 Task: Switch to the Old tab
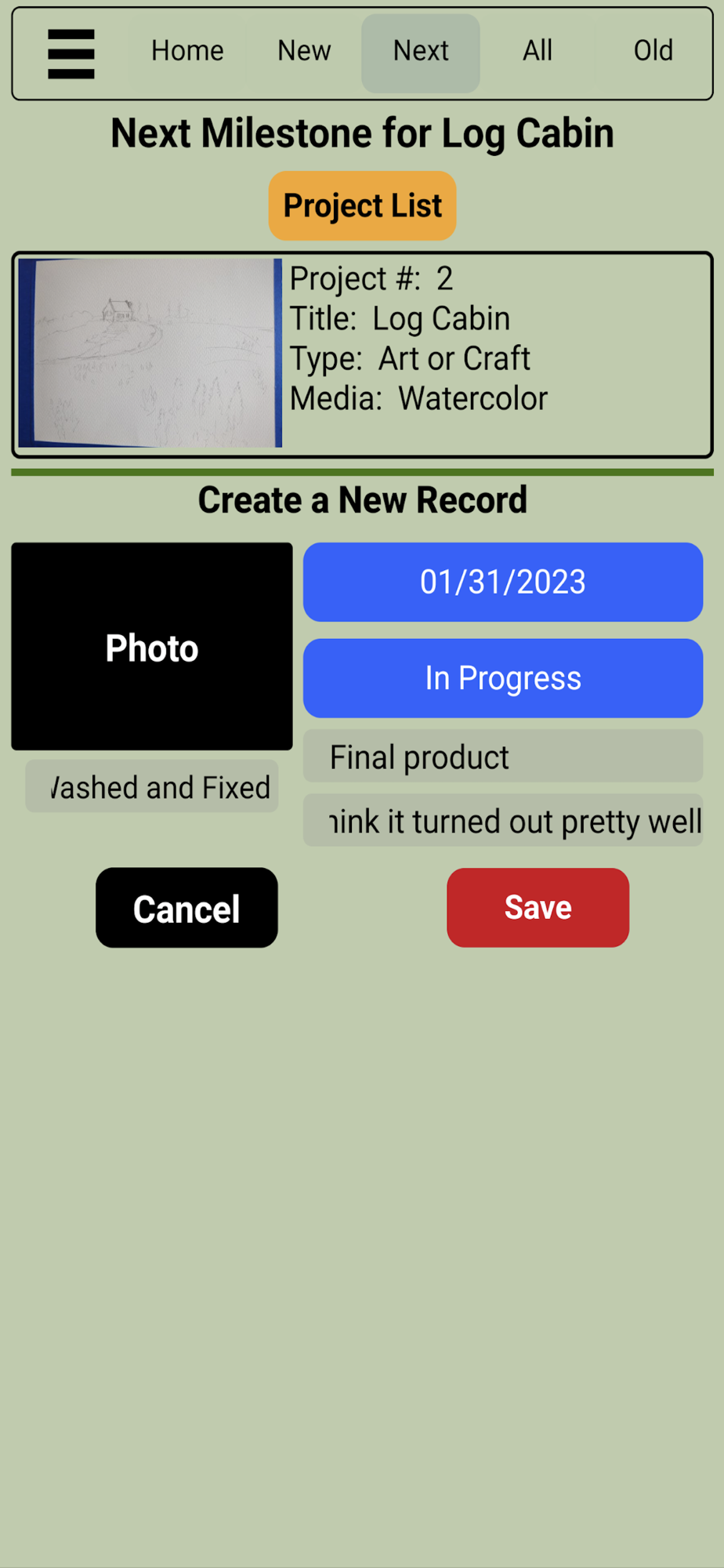pos(653,52)
